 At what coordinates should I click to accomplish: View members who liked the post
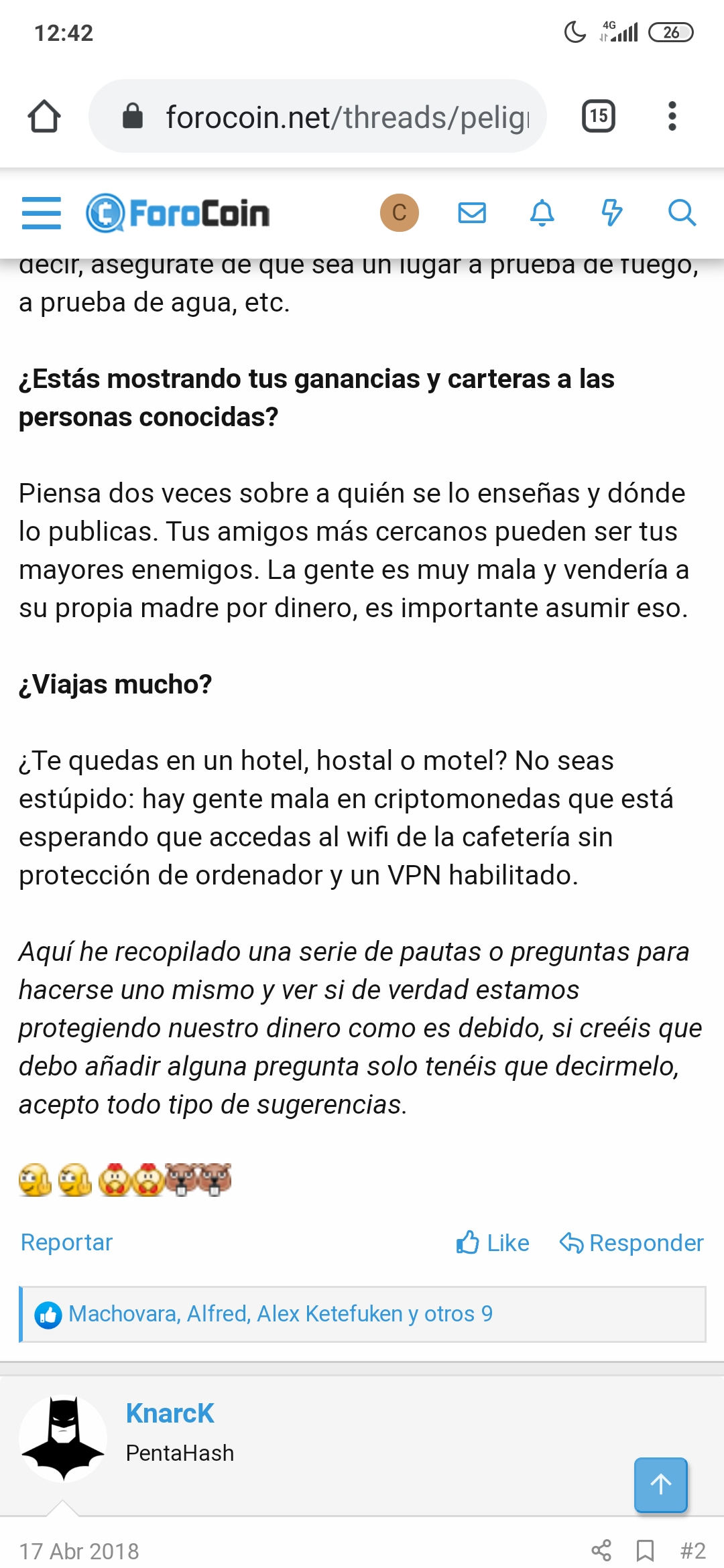(x=280, y=1314)
